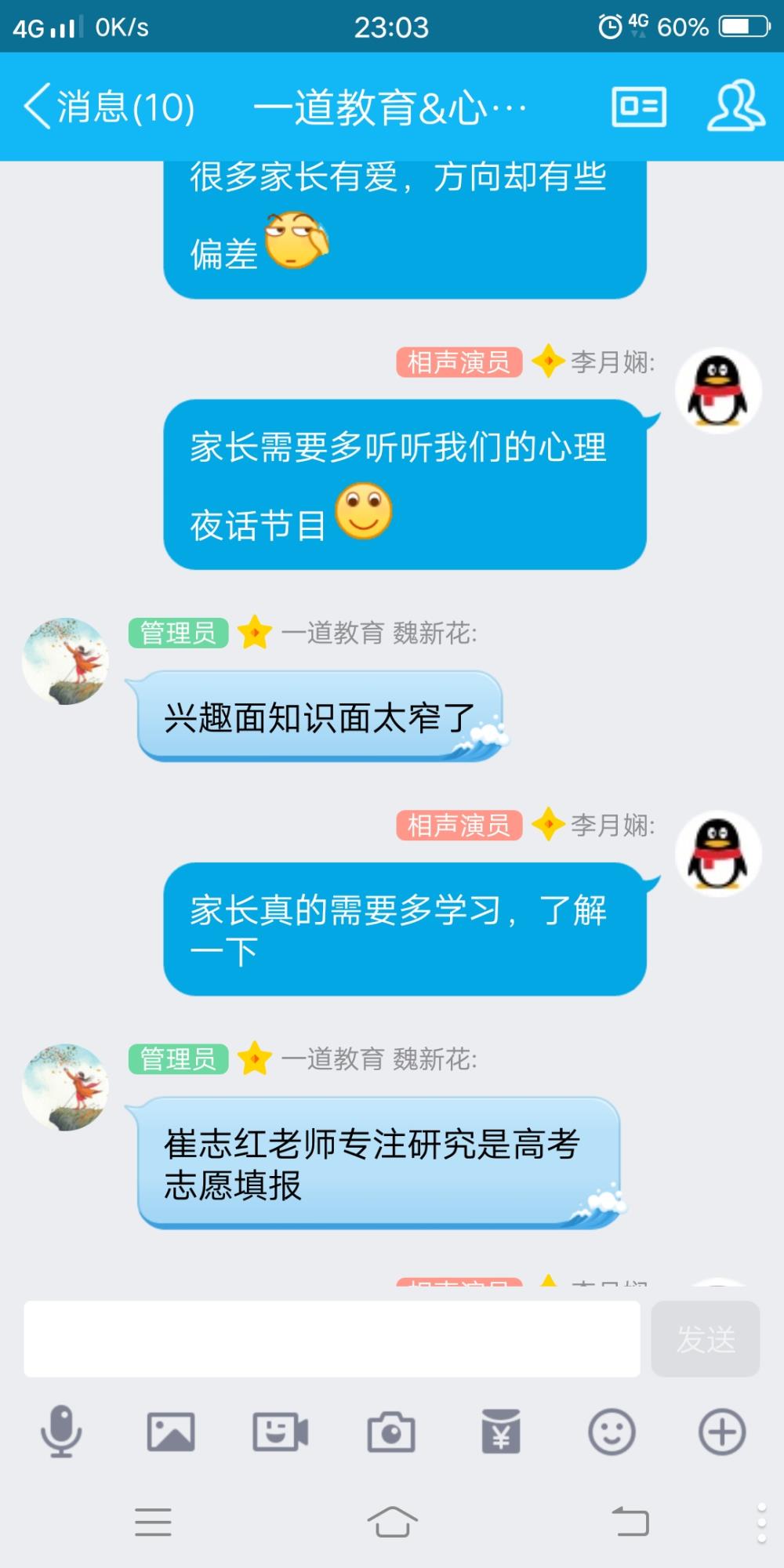This screenshot has width=784, height=1568.
Task: Record a voice message with microphone
Action: 61,1432
